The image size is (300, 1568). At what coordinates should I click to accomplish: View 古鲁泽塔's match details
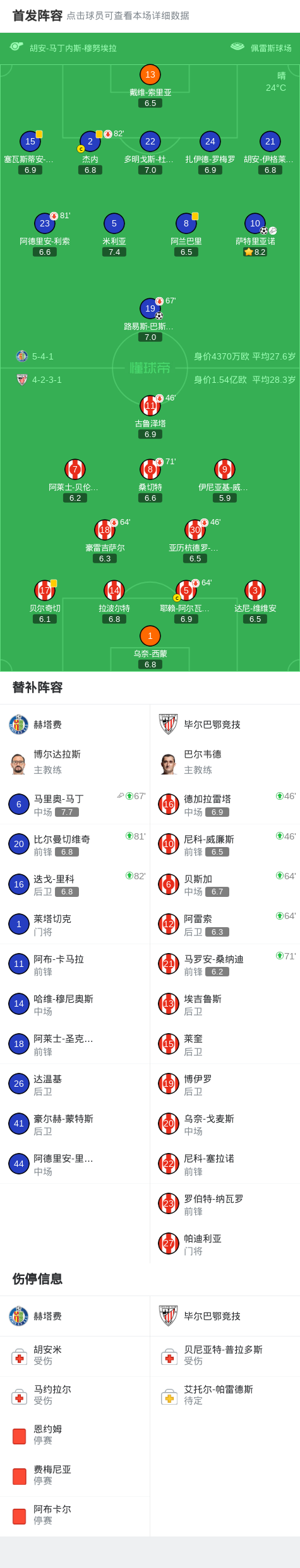click(x=150, y=417)
